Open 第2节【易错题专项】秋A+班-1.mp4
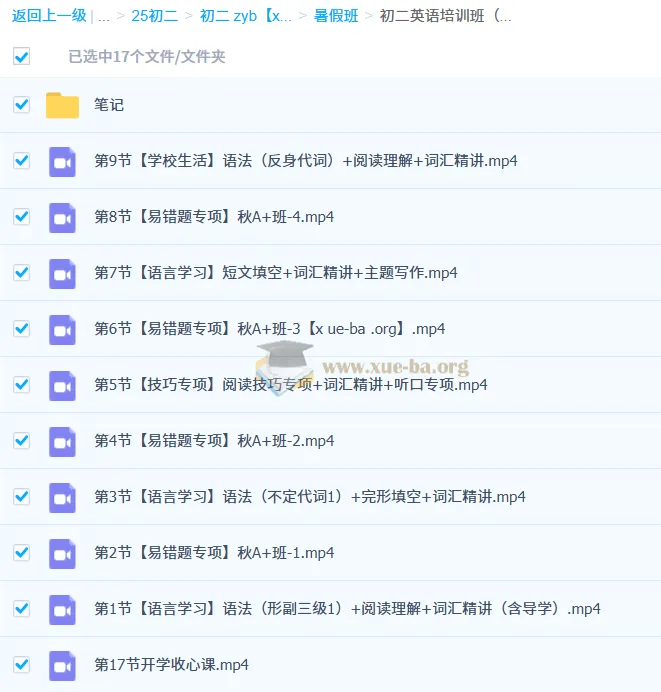The width and height of the screenshot is (661, 692). tap(213, 552)
